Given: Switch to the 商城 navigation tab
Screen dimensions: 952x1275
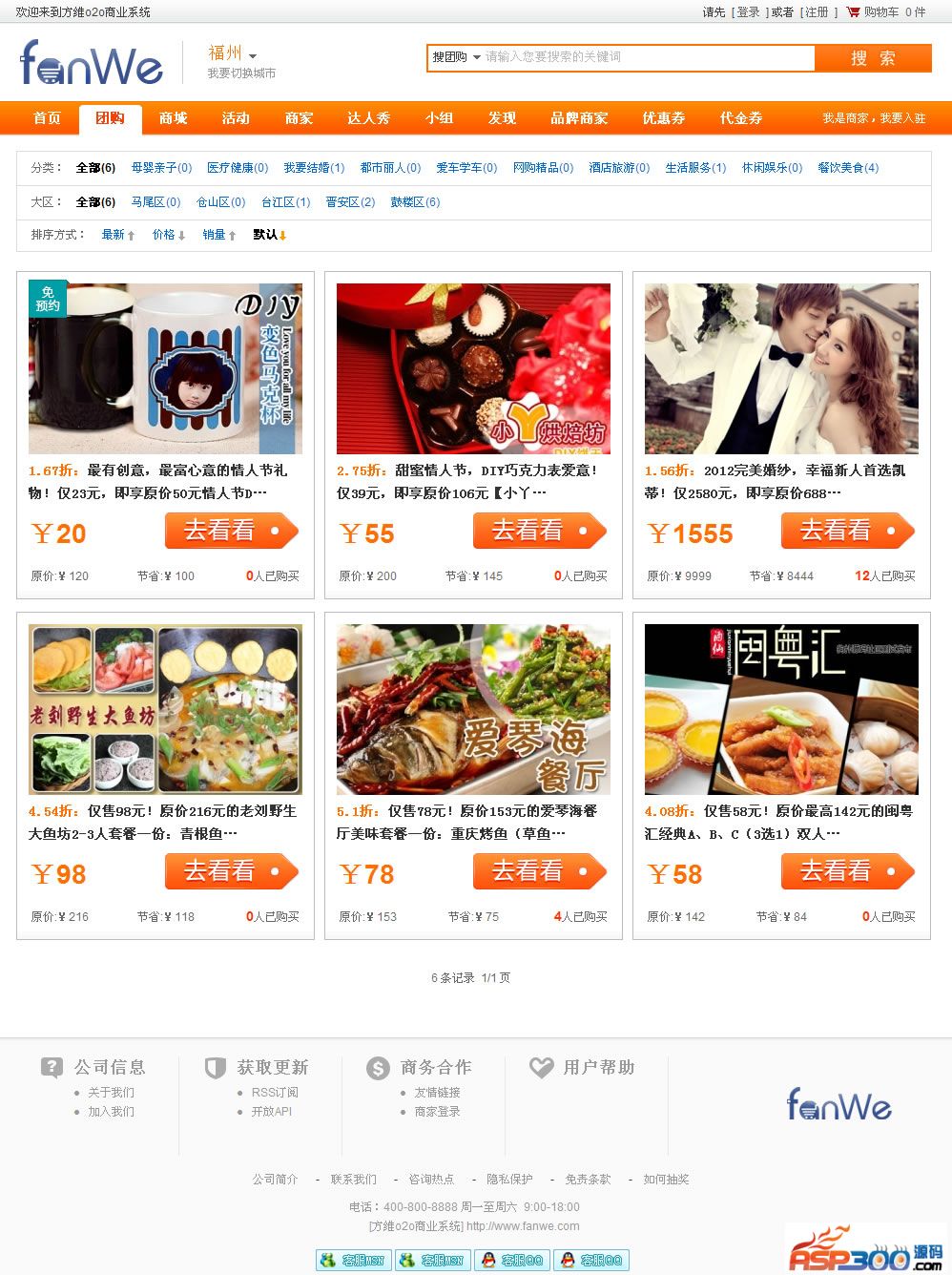Looking at the screenshot, I should 173,118.
